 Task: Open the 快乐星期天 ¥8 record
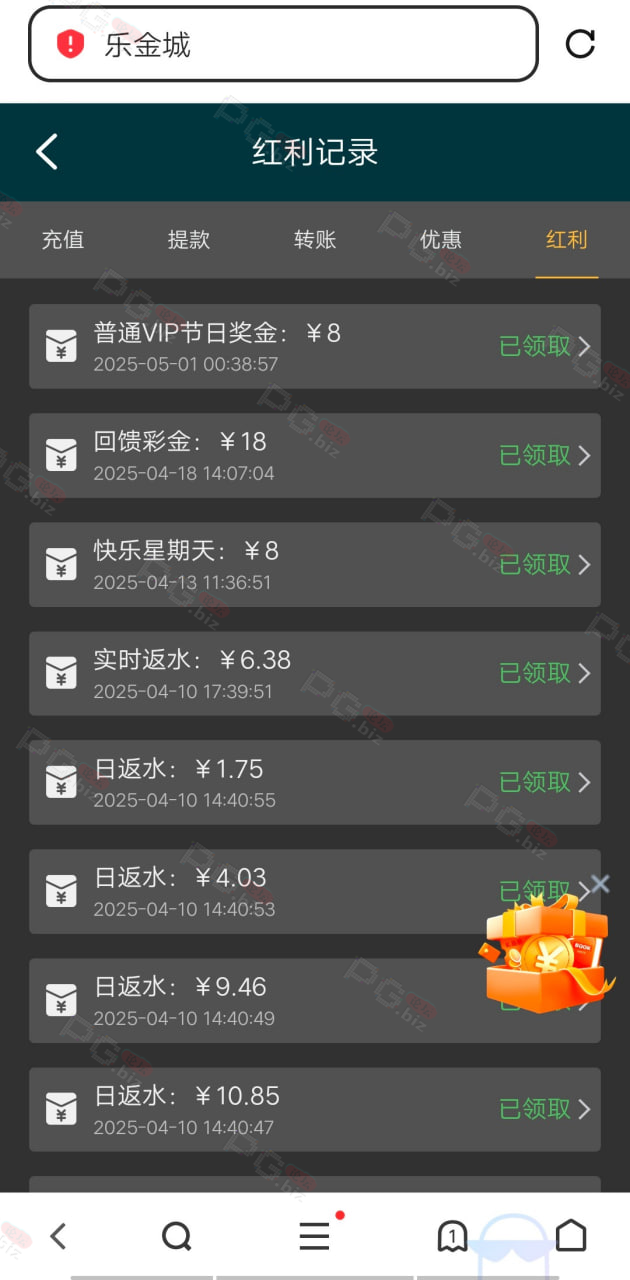tap(315, 564)
